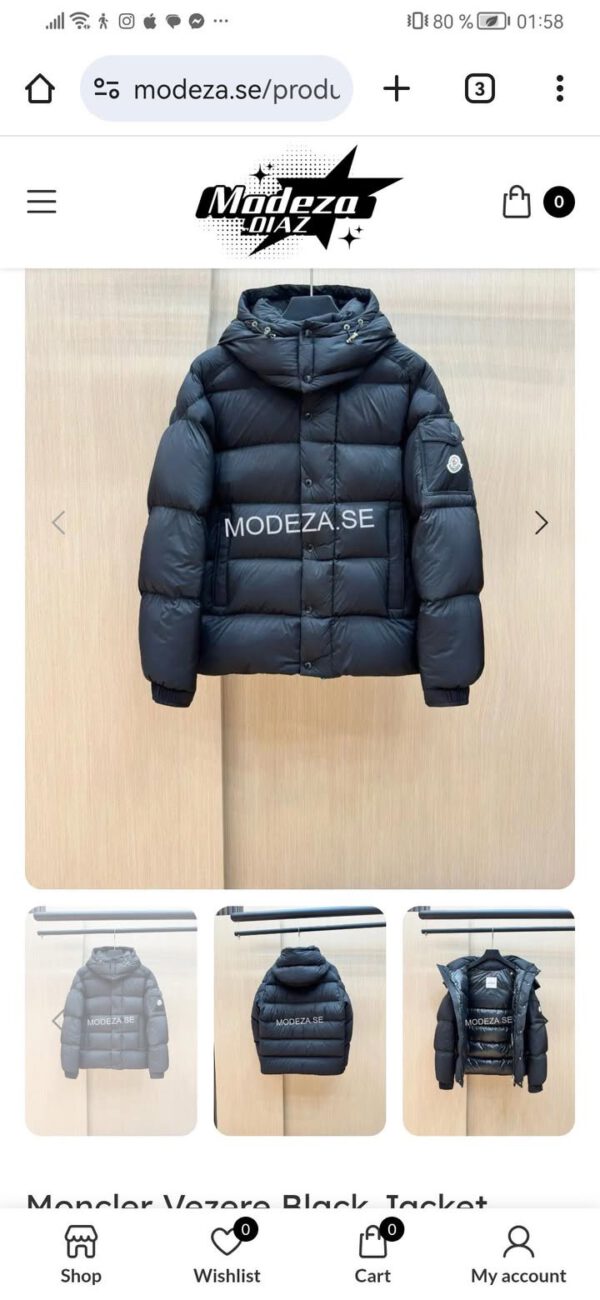Select the front view jacket thumbnail
The width and height of the screenshot is (600, 1300).
[111, 1020]
